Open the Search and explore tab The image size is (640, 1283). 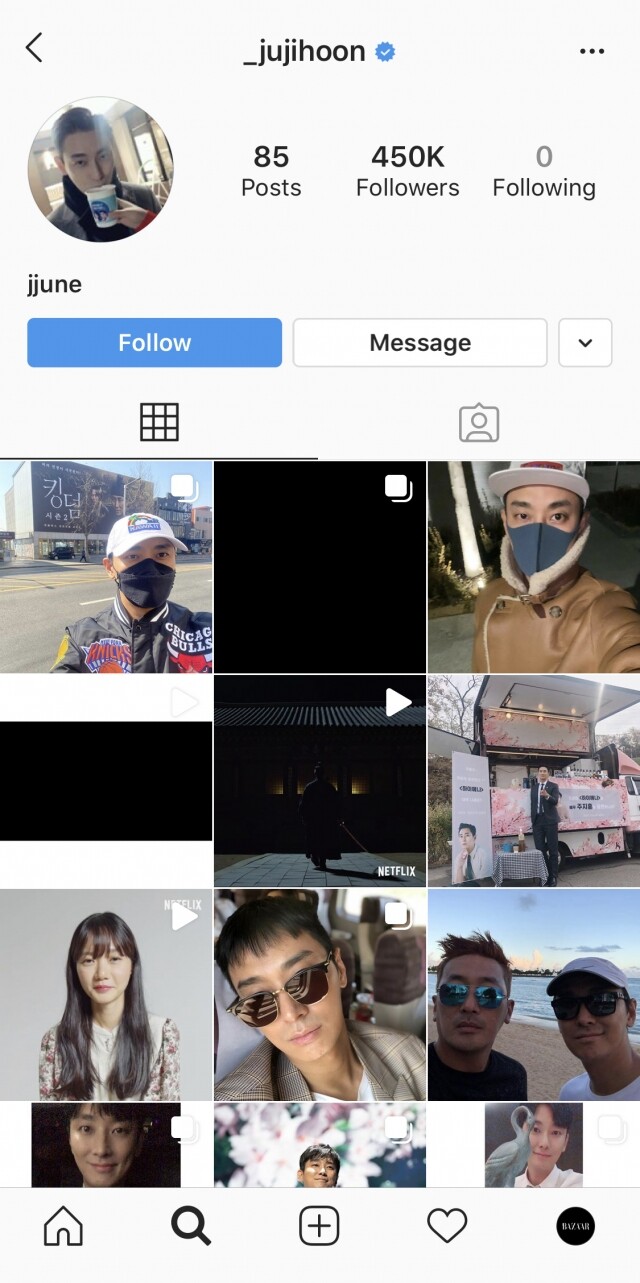tap(190, 1226)
